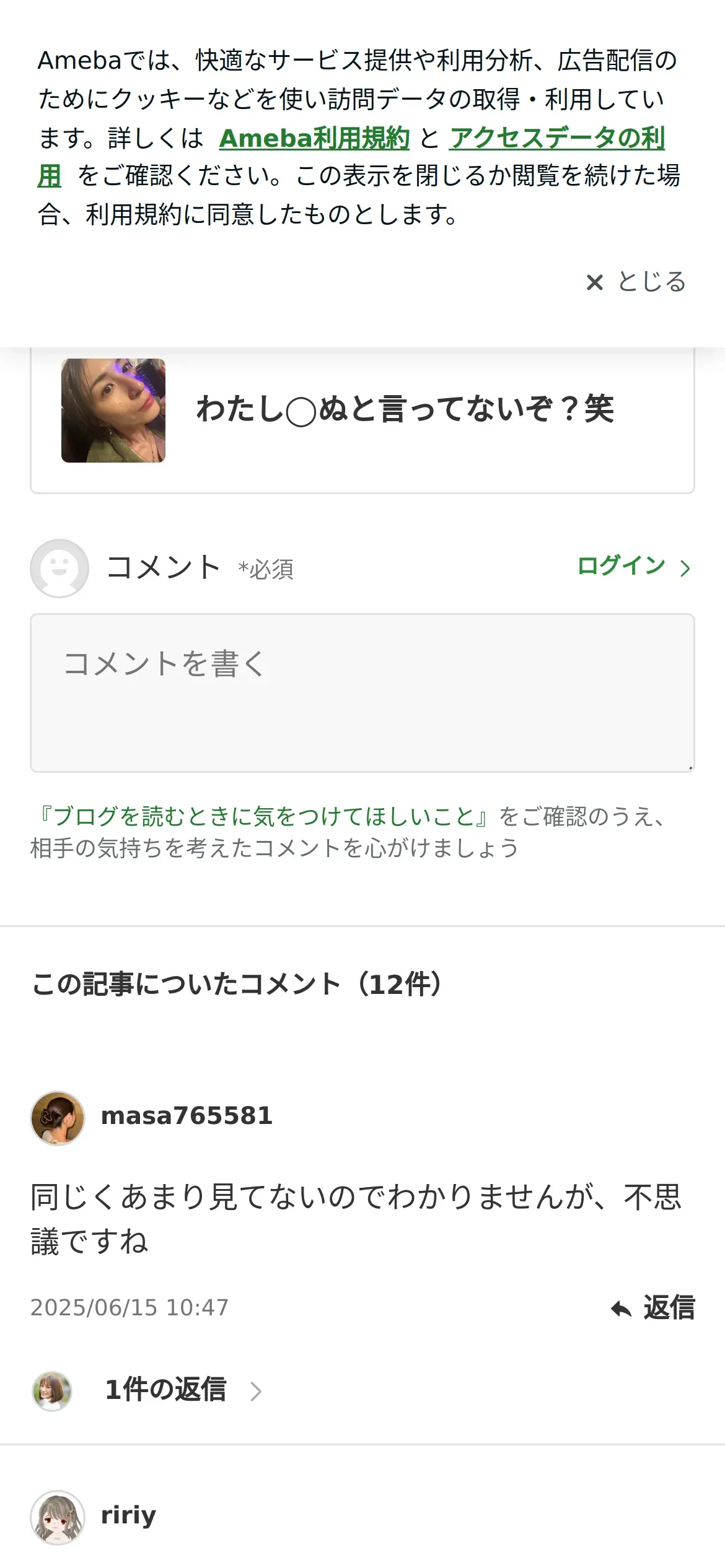Open the ブログを読むときに気をつけてほしいこと guideline link
The height and width of the screenshot is (1568, 725).
263,816
